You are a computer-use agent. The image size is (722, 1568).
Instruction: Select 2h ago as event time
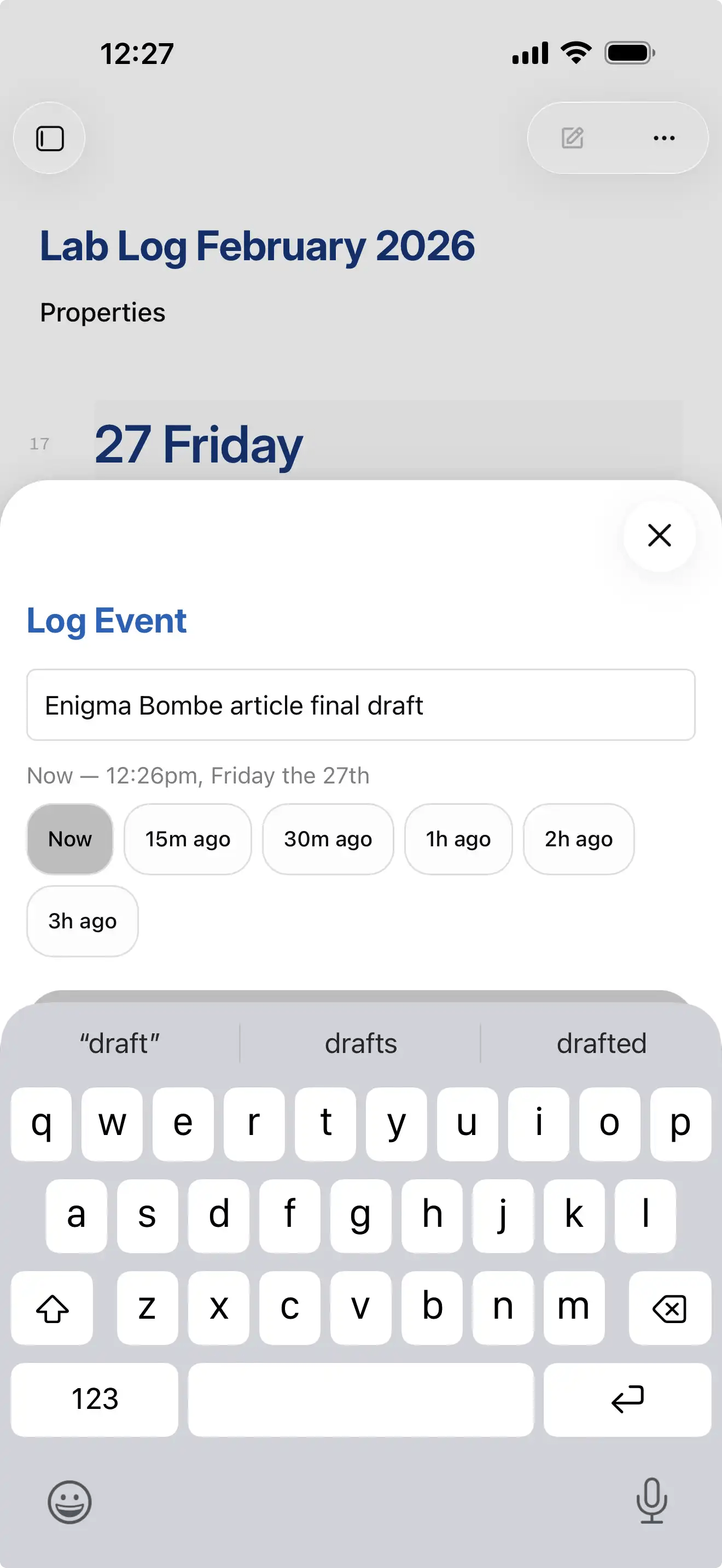tap(578, 839)
